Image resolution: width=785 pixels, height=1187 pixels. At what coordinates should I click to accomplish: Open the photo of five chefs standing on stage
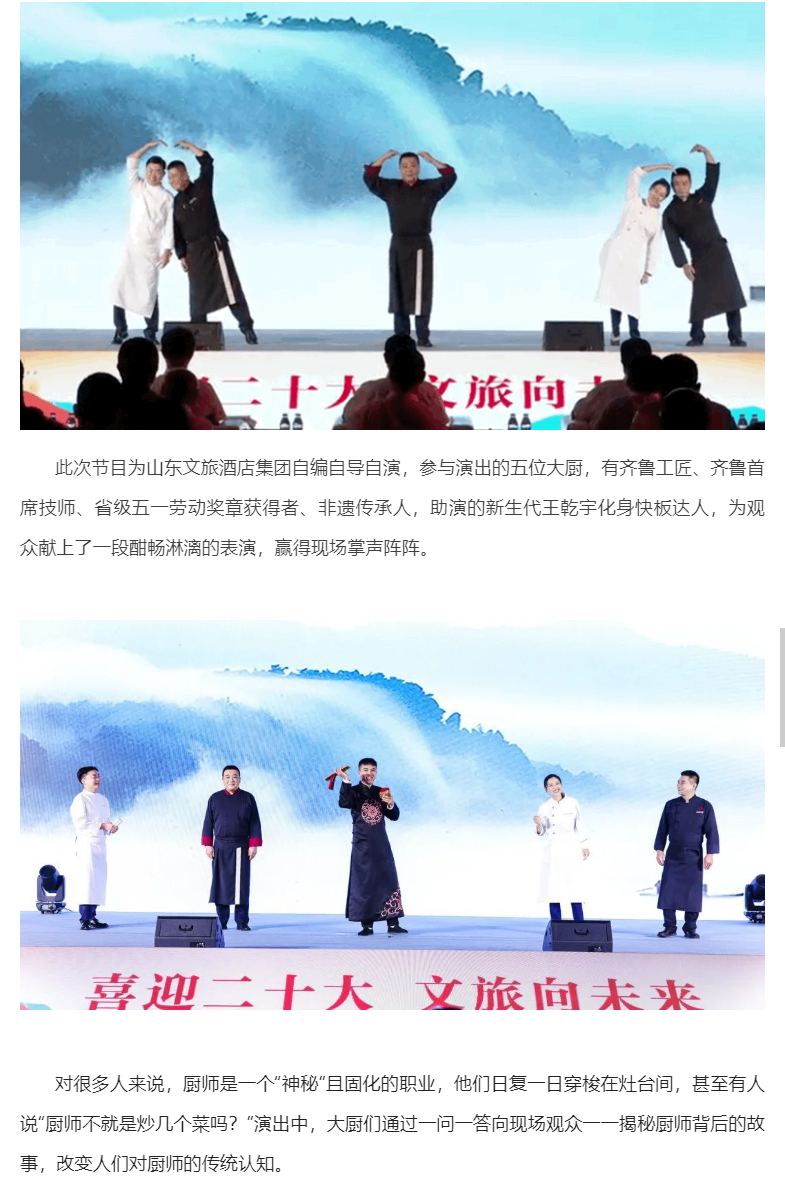[x=392, y=815]
